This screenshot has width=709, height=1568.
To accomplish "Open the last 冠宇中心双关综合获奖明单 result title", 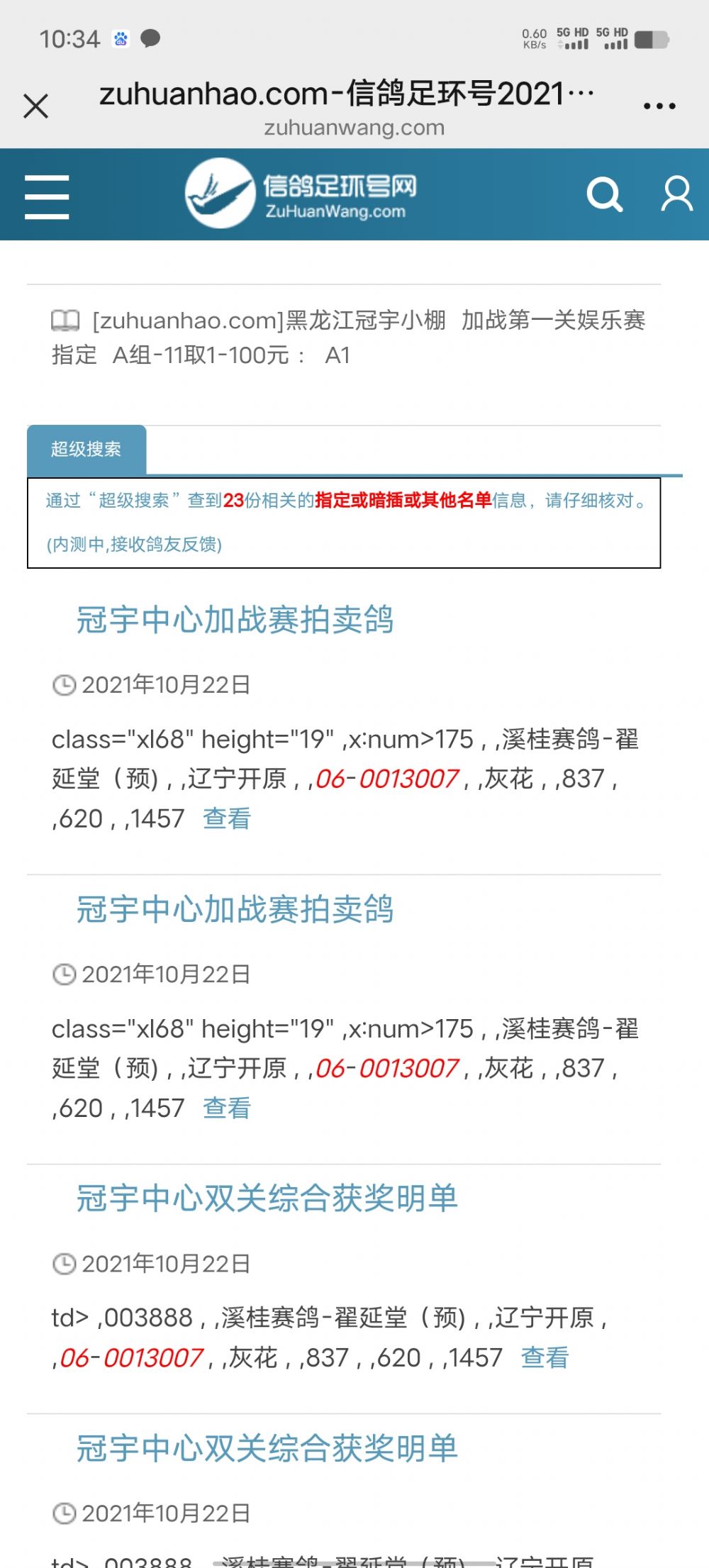I will 267,1448.
